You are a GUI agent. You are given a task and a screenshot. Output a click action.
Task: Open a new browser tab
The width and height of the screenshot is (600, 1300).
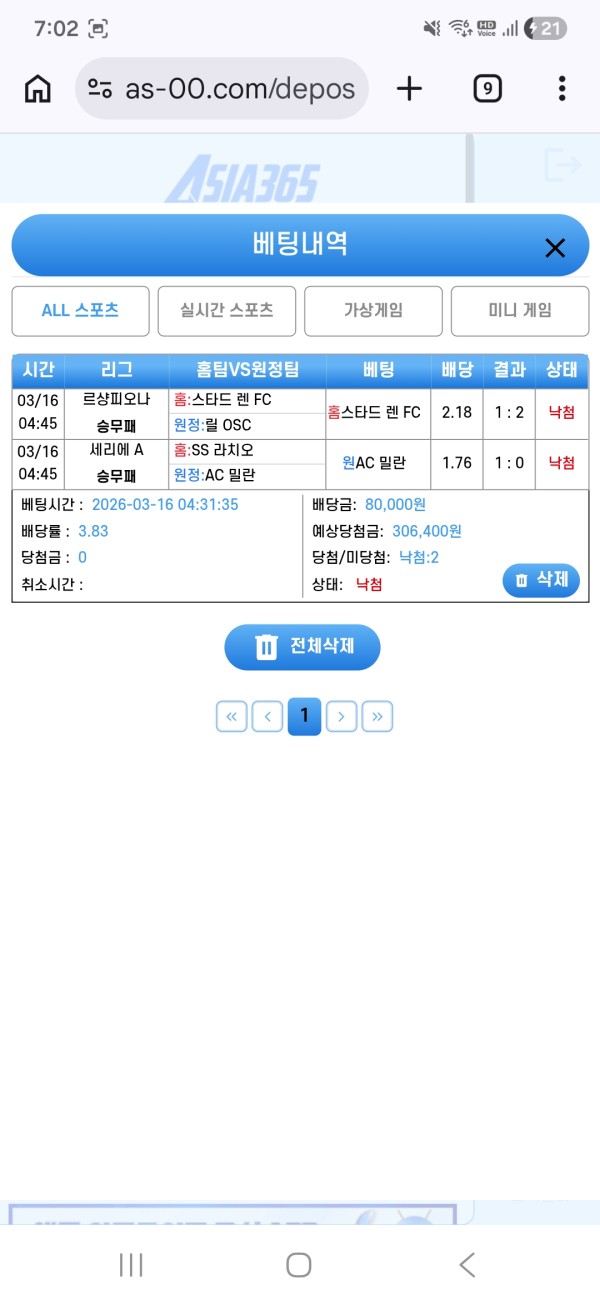point(409,89)
